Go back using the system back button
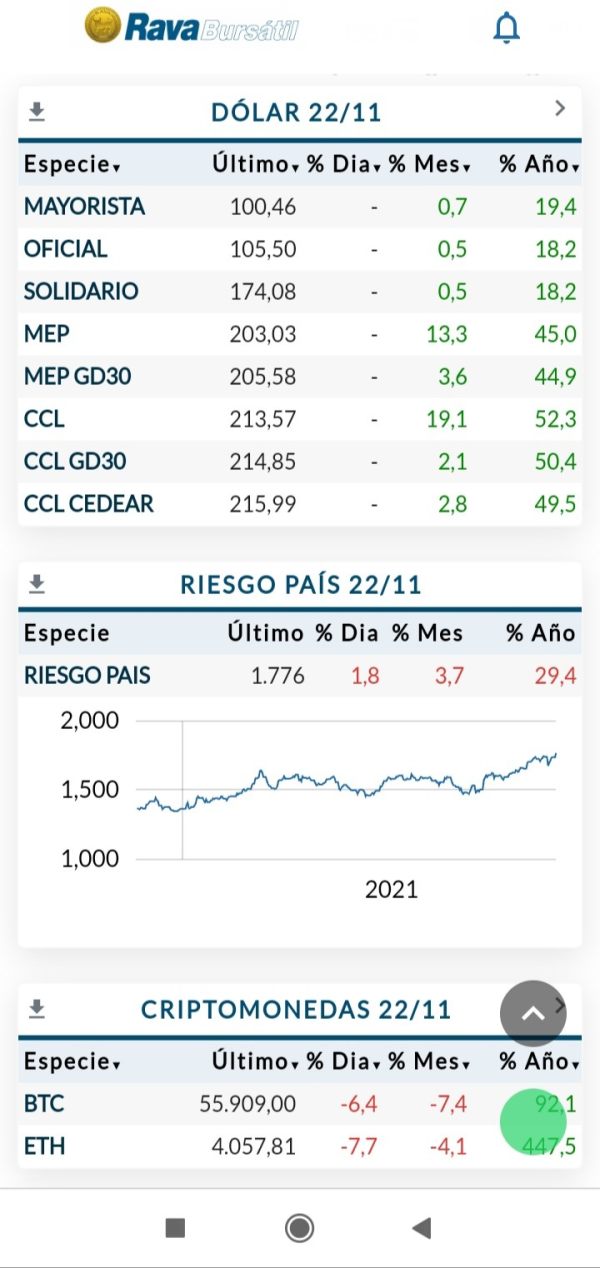 422,1228
